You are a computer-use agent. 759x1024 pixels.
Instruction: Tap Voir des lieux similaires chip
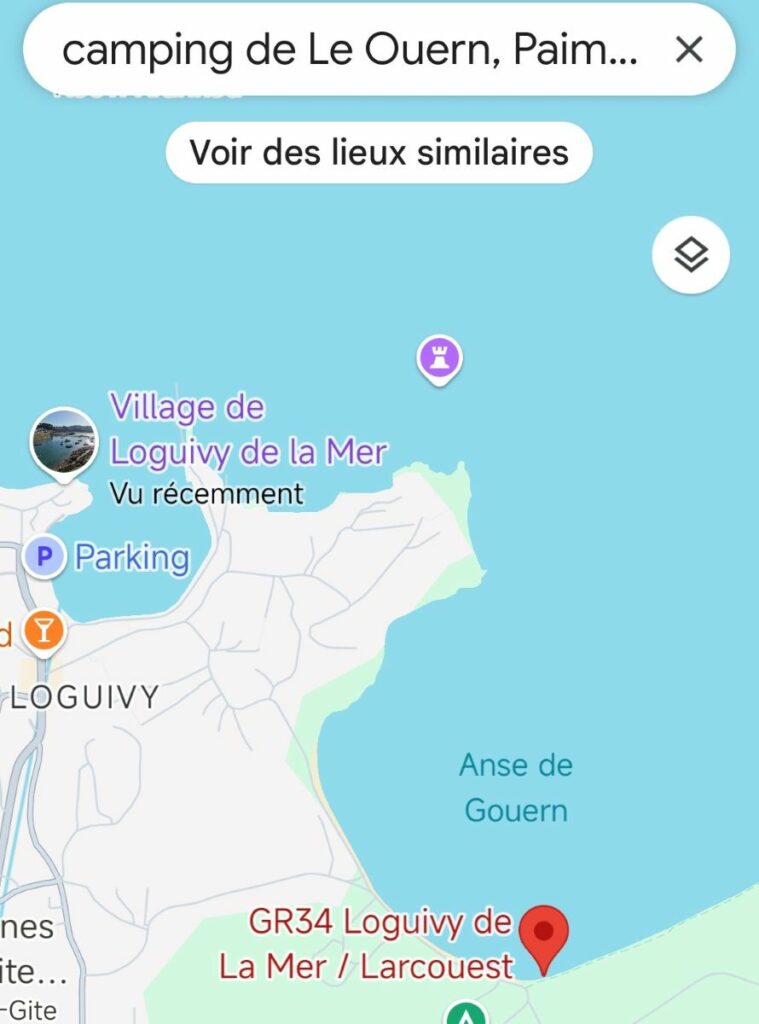pyautogui.click(x=379, y=153)
